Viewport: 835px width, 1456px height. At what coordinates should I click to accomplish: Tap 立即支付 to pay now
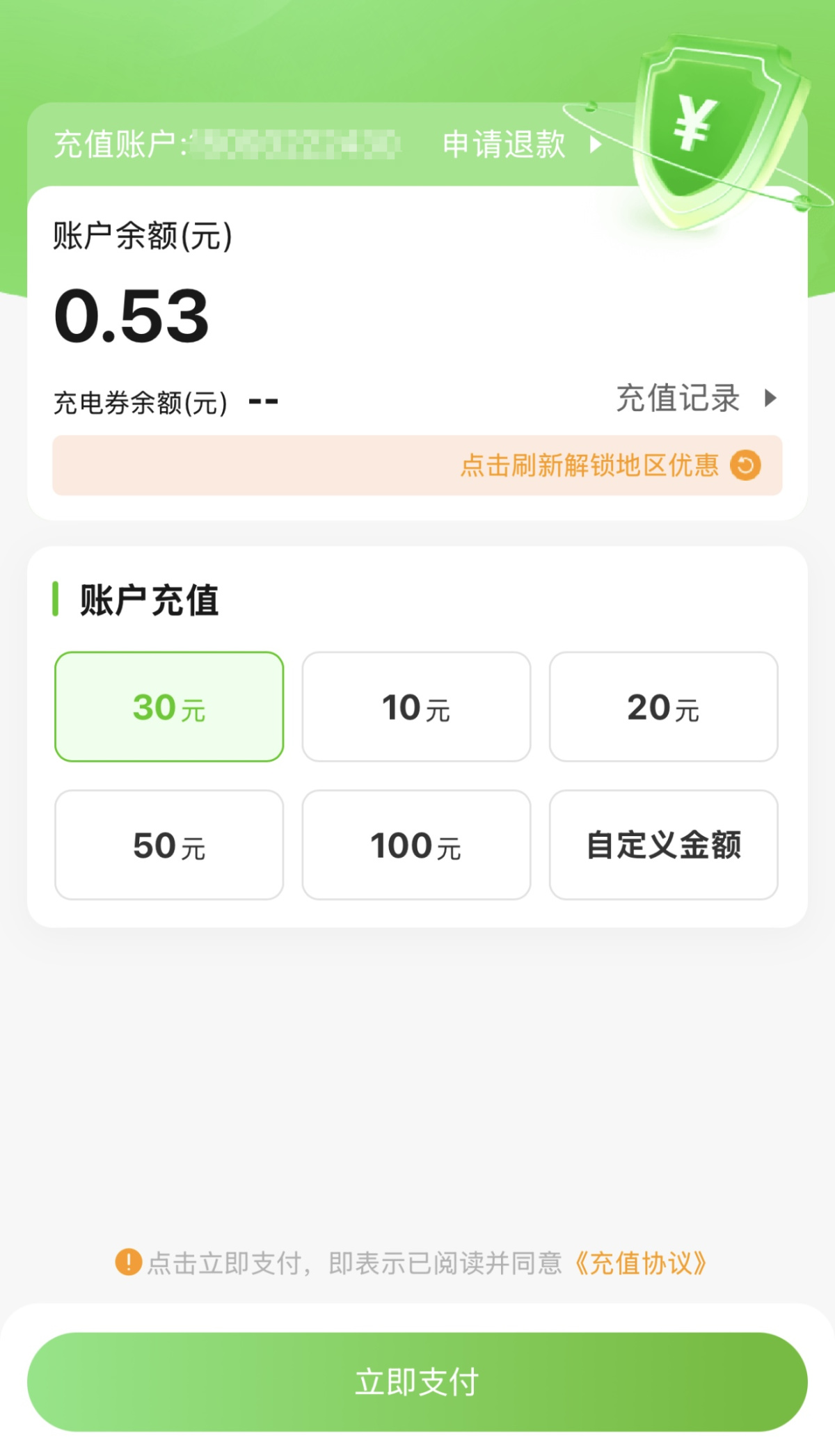417,1382
